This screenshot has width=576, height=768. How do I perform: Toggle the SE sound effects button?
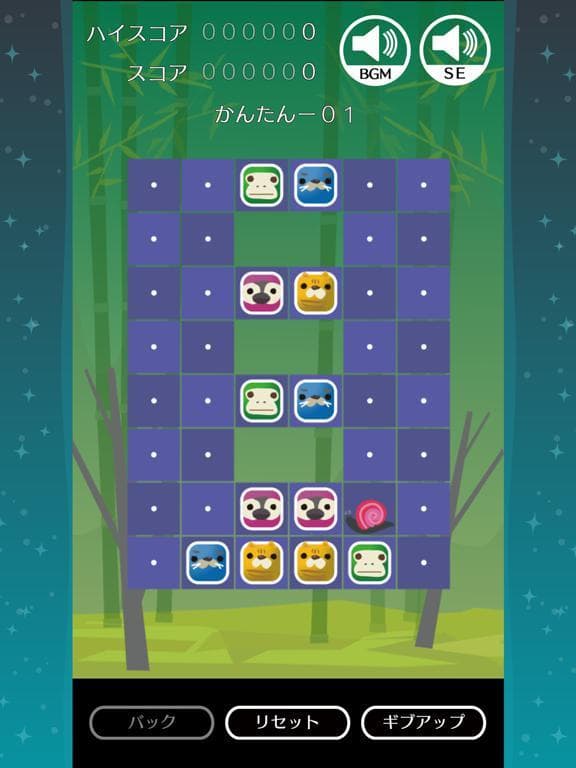tap(455, 50)
